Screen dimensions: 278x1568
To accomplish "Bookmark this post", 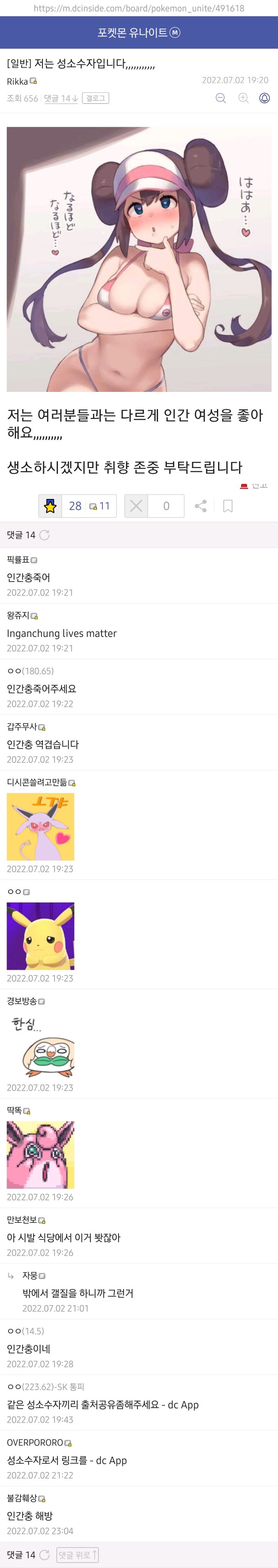I will [x=228, y=506].
